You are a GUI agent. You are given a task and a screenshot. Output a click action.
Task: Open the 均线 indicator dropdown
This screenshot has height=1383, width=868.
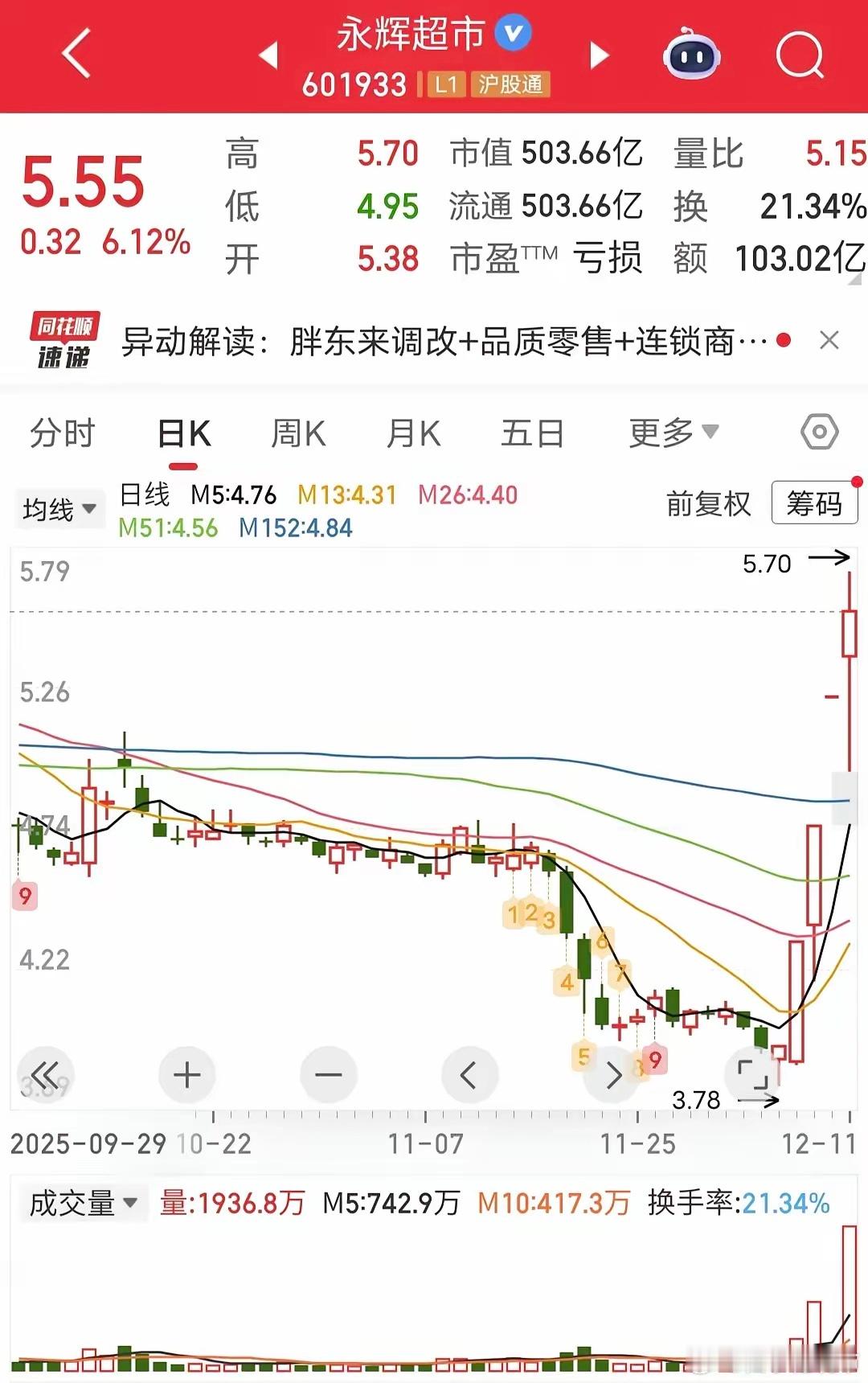click(59, 509)
